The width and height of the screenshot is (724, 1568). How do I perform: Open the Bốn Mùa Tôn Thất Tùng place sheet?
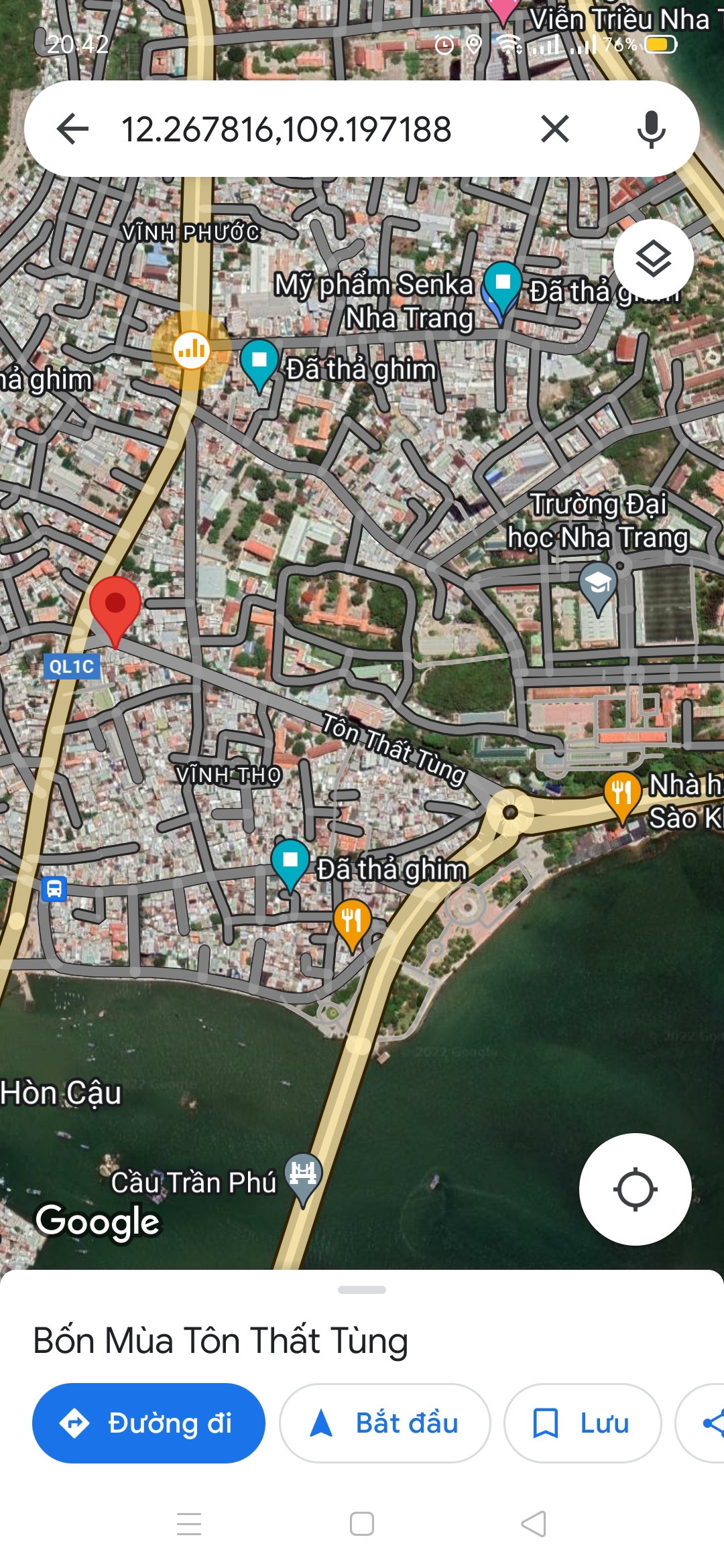[221, 1341]
